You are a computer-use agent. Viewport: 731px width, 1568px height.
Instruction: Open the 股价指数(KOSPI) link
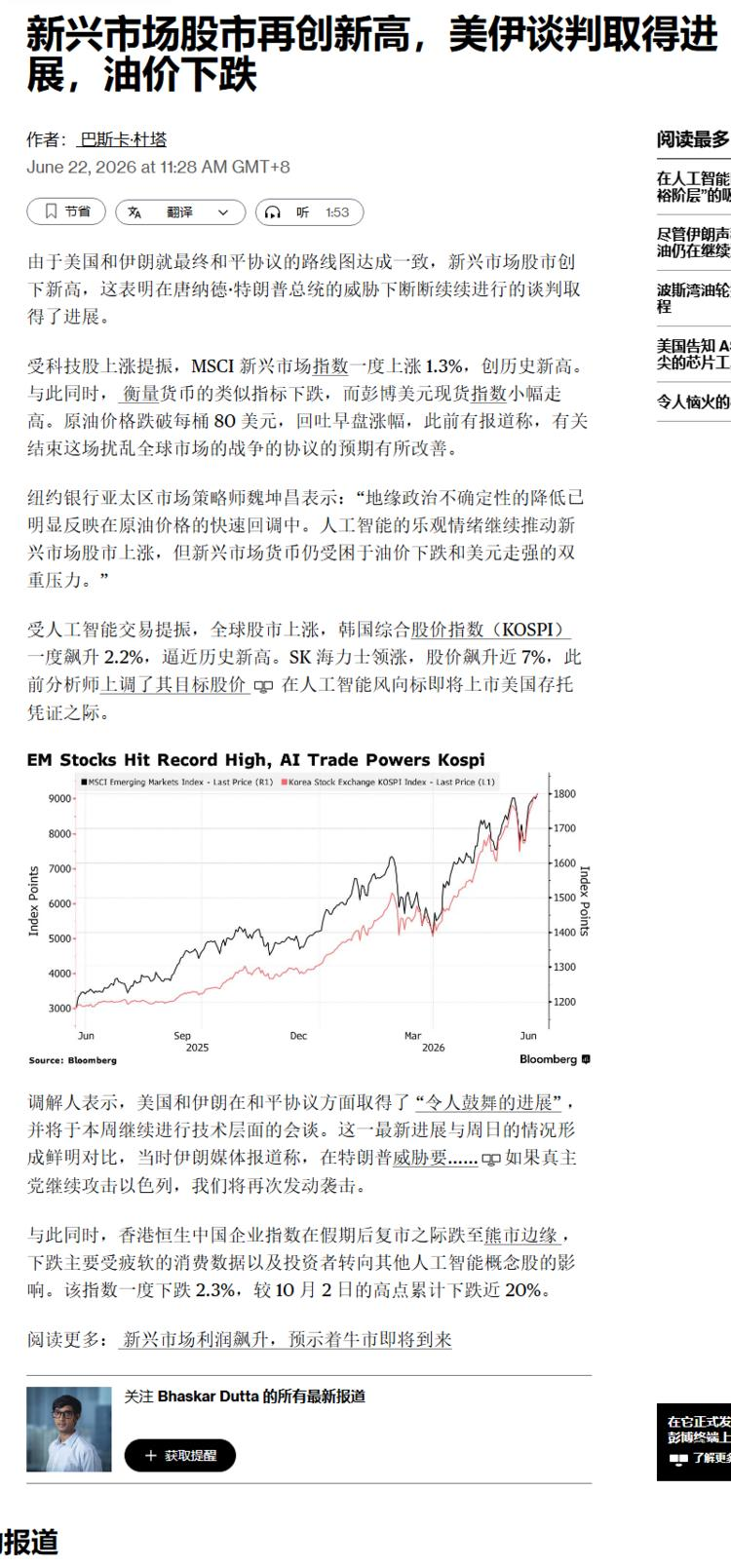pyautogui.click(x=490, y=630)
